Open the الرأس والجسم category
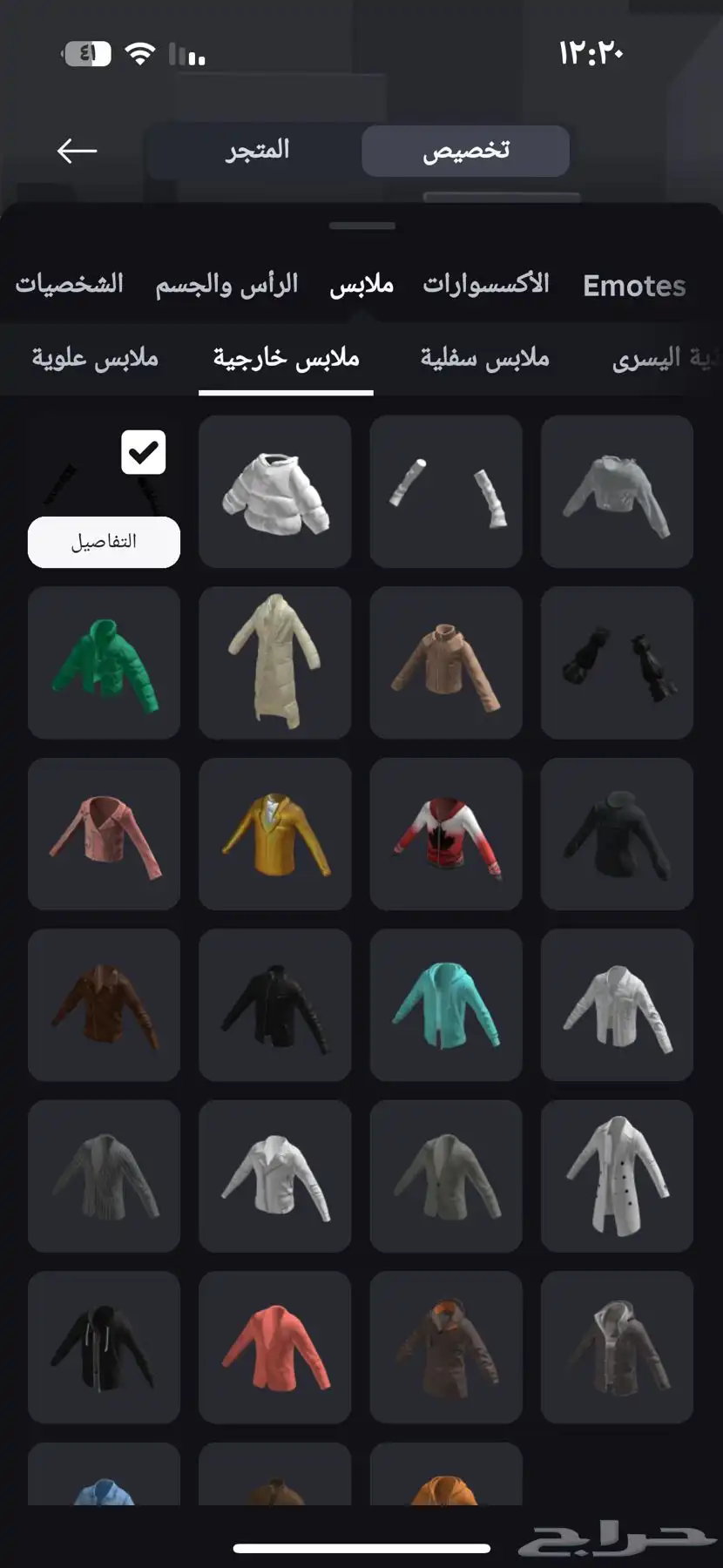Screen dimensions: 723x1568 (x=226, y=284)
